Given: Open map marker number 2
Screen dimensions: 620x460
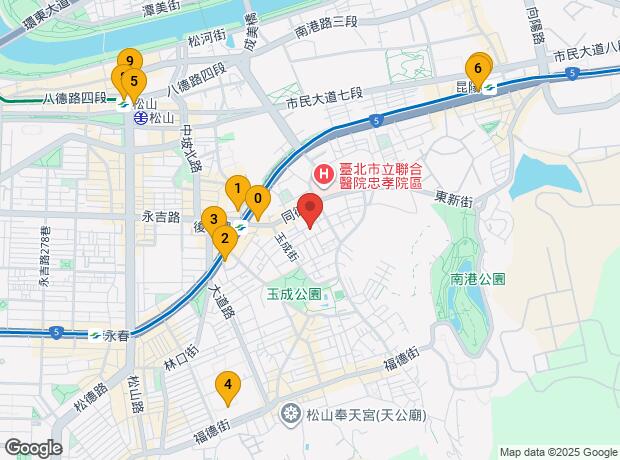Looking at the screenshot, I should 225,239.
